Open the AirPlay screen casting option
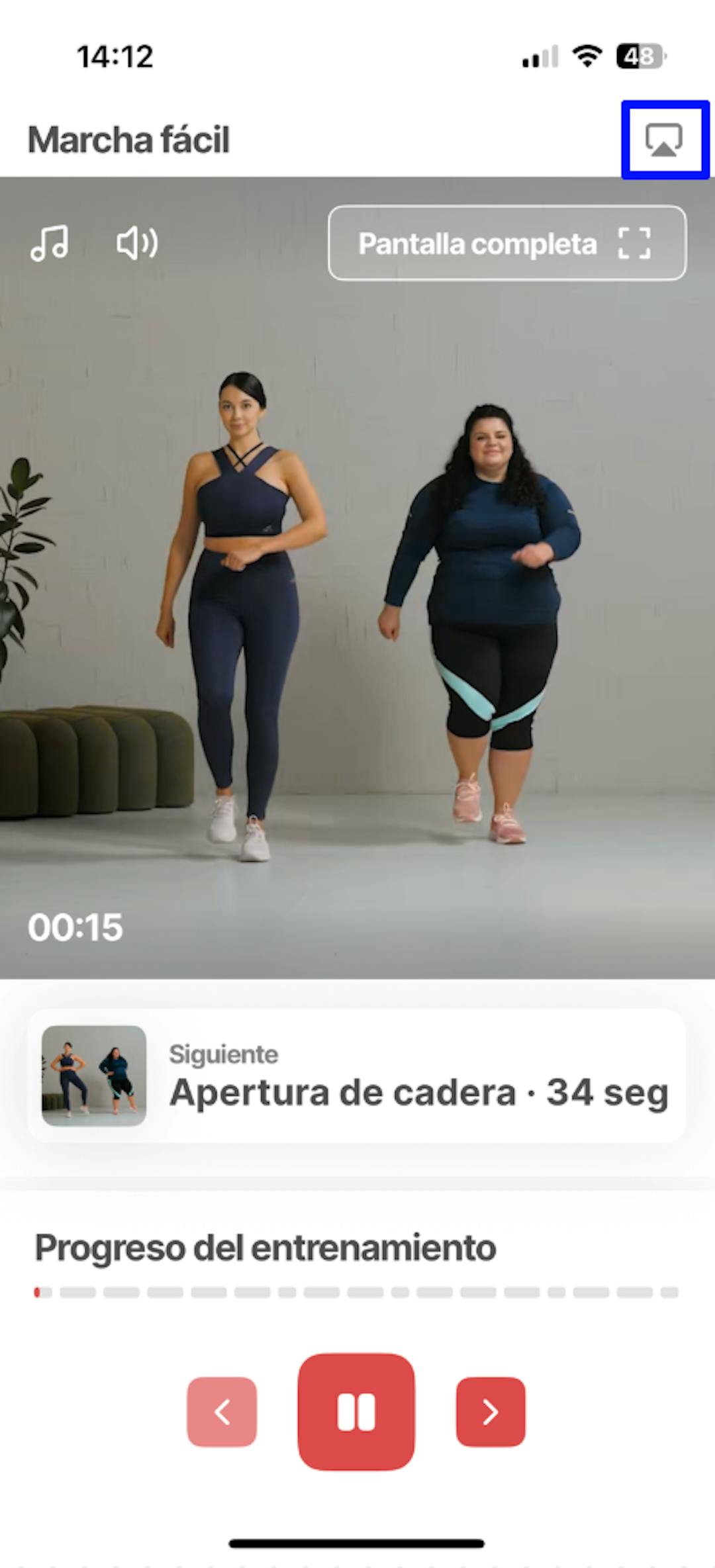 664,140
